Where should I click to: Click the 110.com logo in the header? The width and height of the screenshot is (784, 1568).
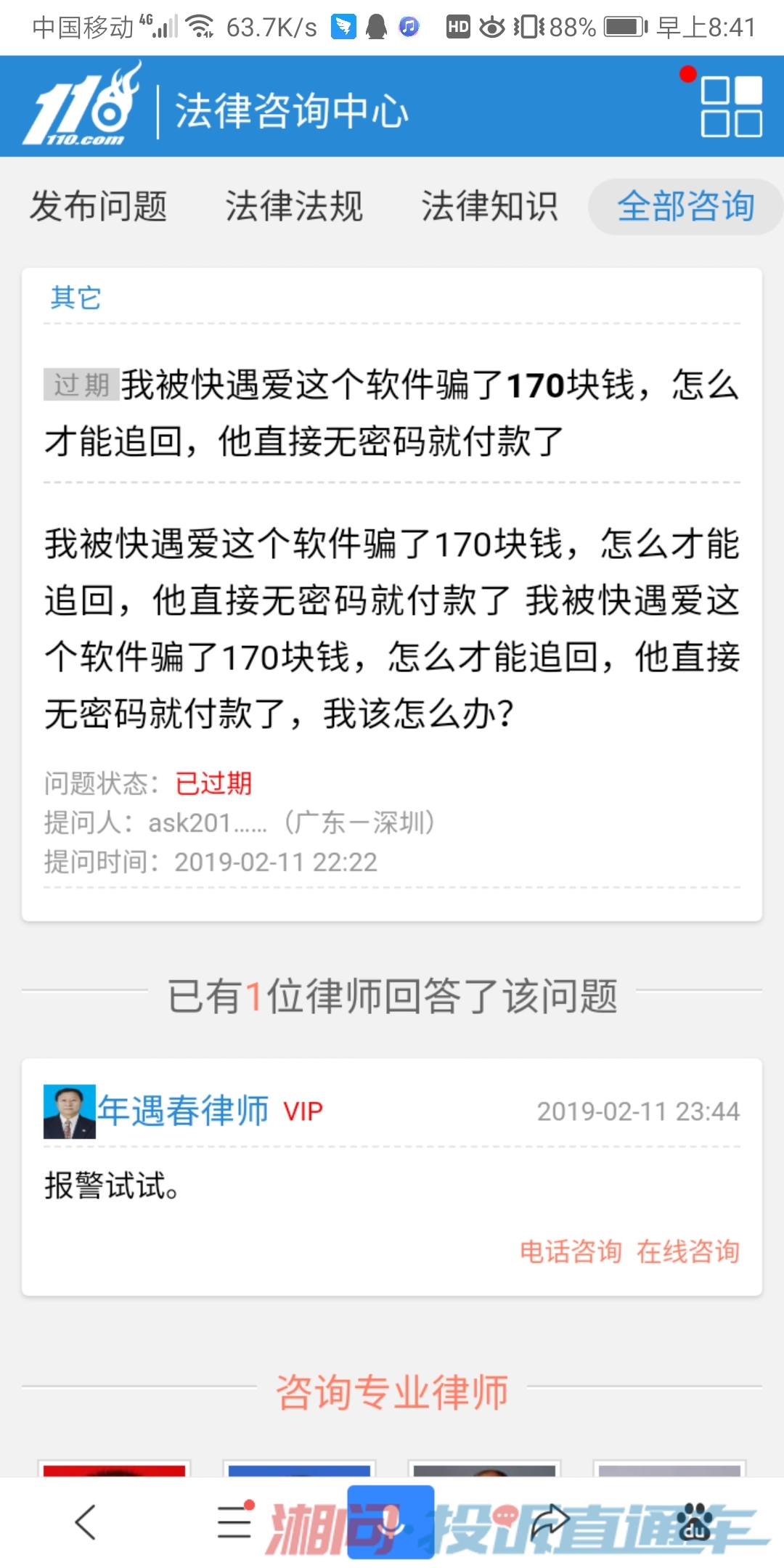point(80,106)
